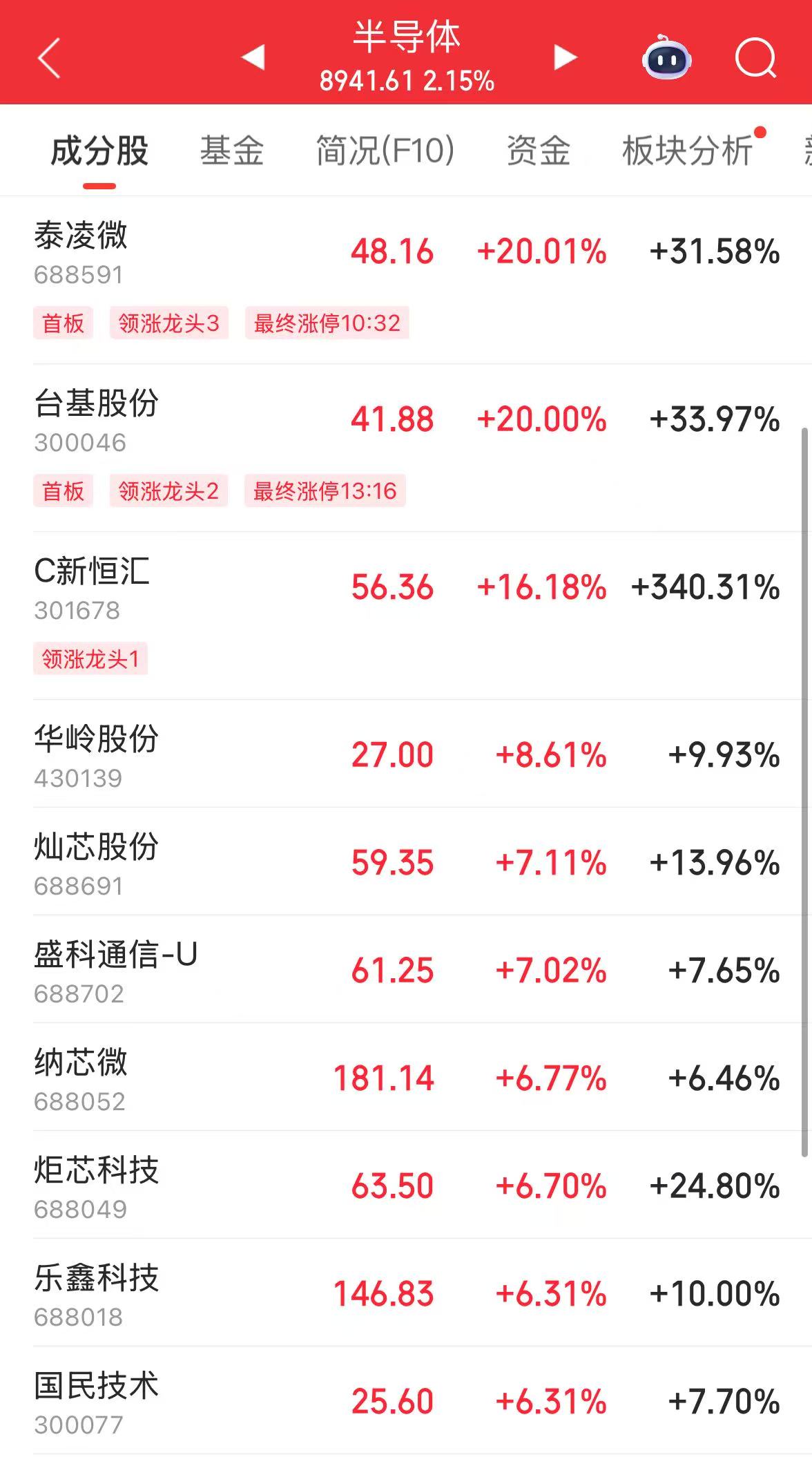The width and height of the screenshot is (812, 1457).
Task: Open stock 泰凌微 688591
Action: coord(406,280)
